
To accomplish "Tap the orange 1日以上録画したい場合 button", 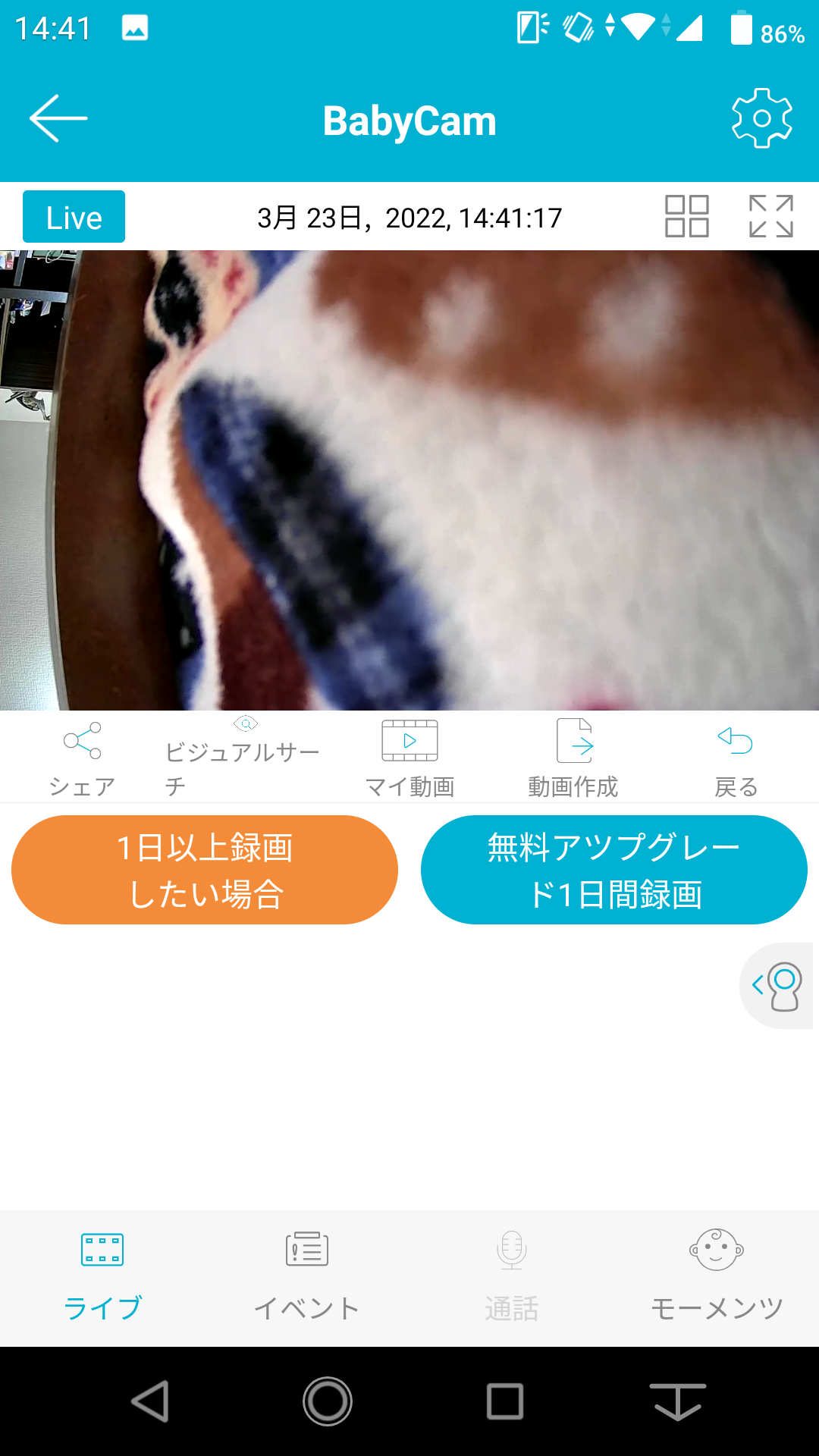I will pyautogui.click(x=205, y=870).
